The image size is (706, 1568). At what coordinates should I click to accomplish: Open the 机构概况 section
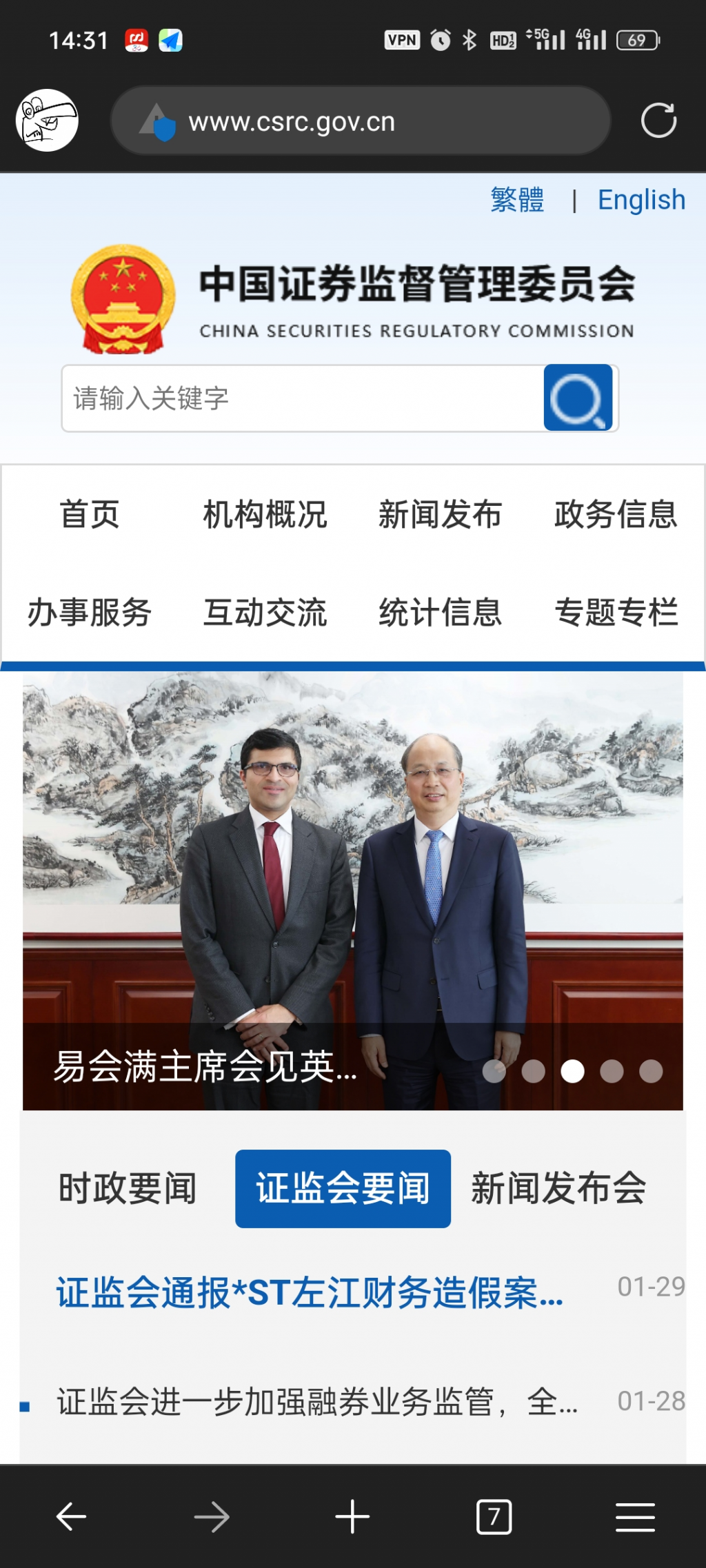pos(265,514)
